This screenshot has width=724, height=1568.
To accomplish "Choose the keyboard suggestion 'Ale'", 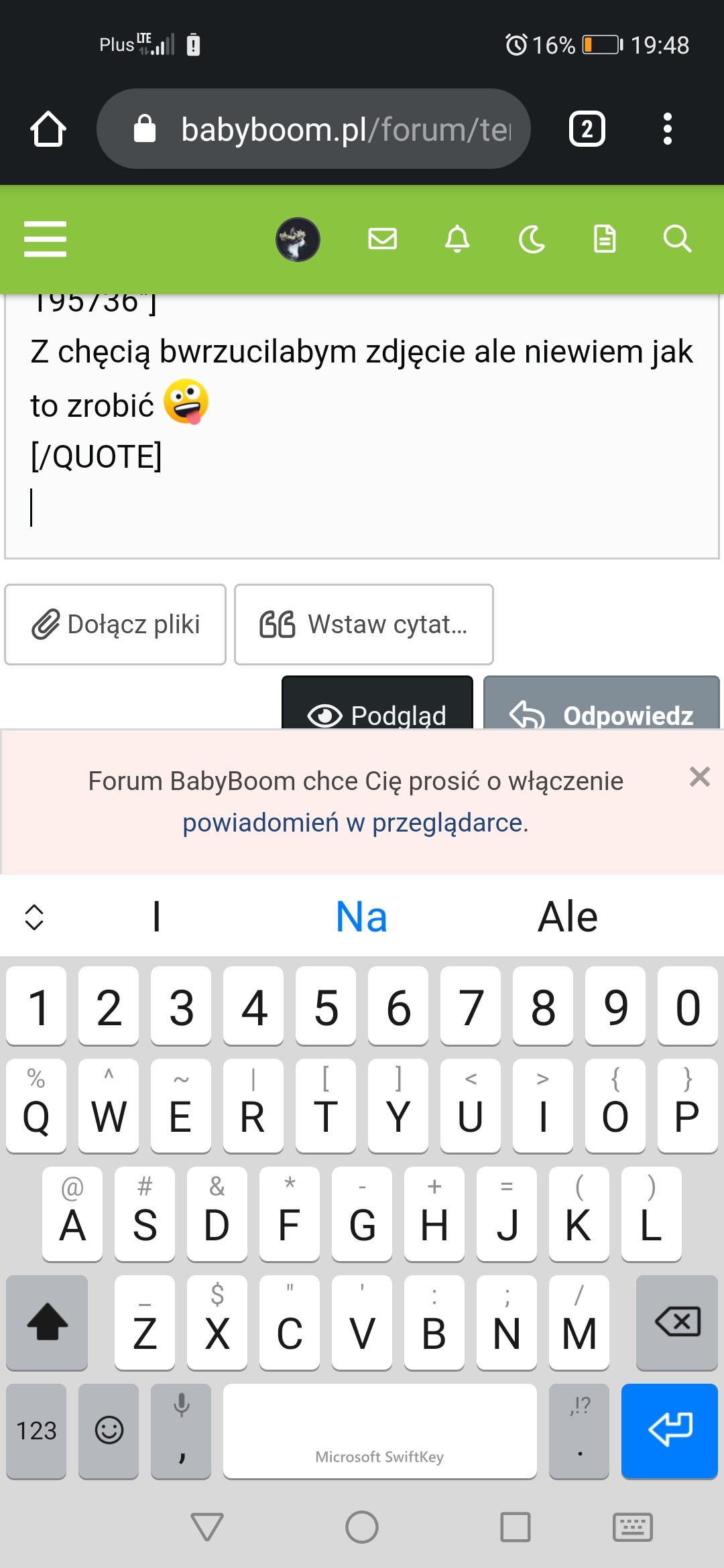I will [x=567, y=917].
